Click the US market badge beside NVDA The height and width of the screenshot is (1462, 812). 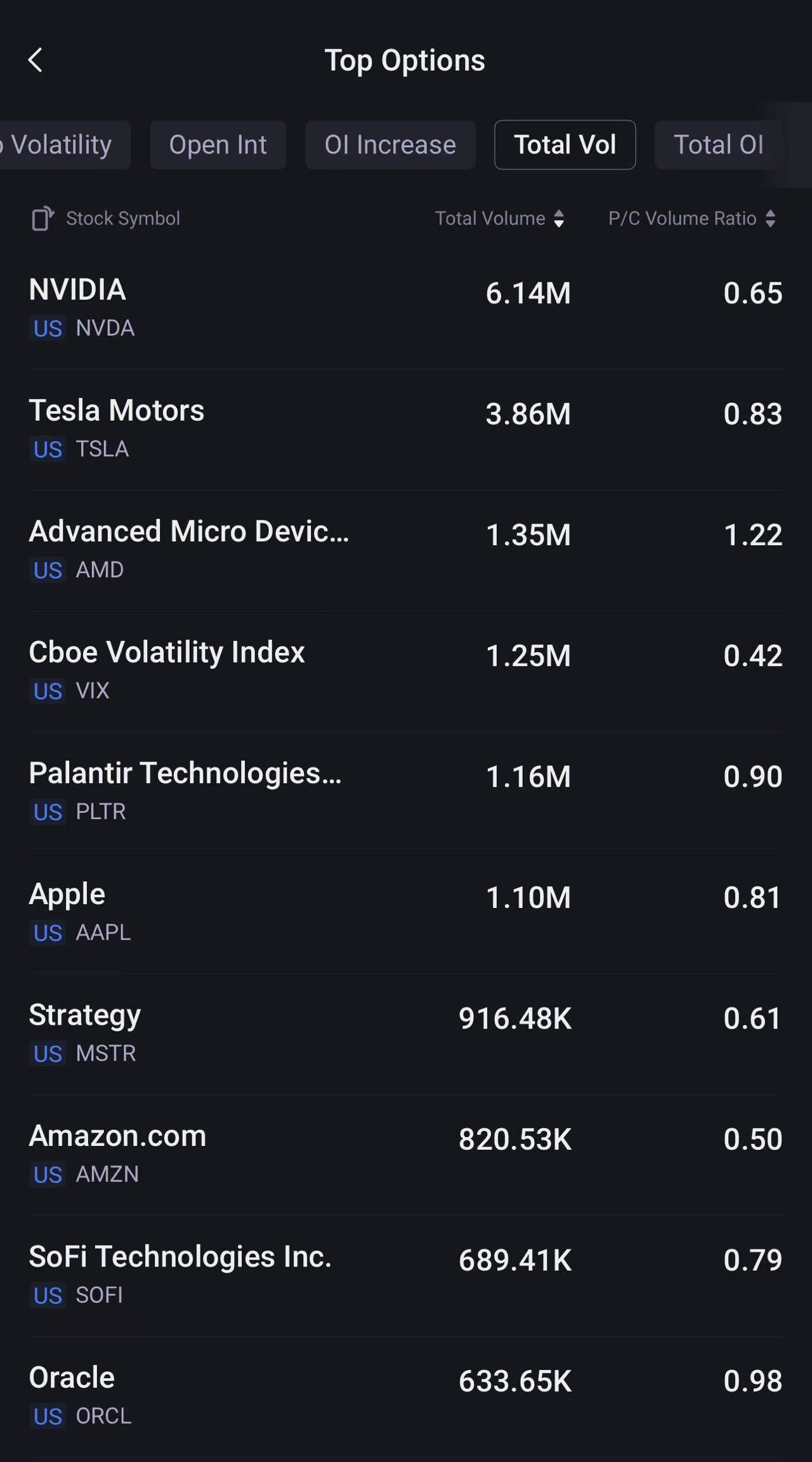(47, 329)
